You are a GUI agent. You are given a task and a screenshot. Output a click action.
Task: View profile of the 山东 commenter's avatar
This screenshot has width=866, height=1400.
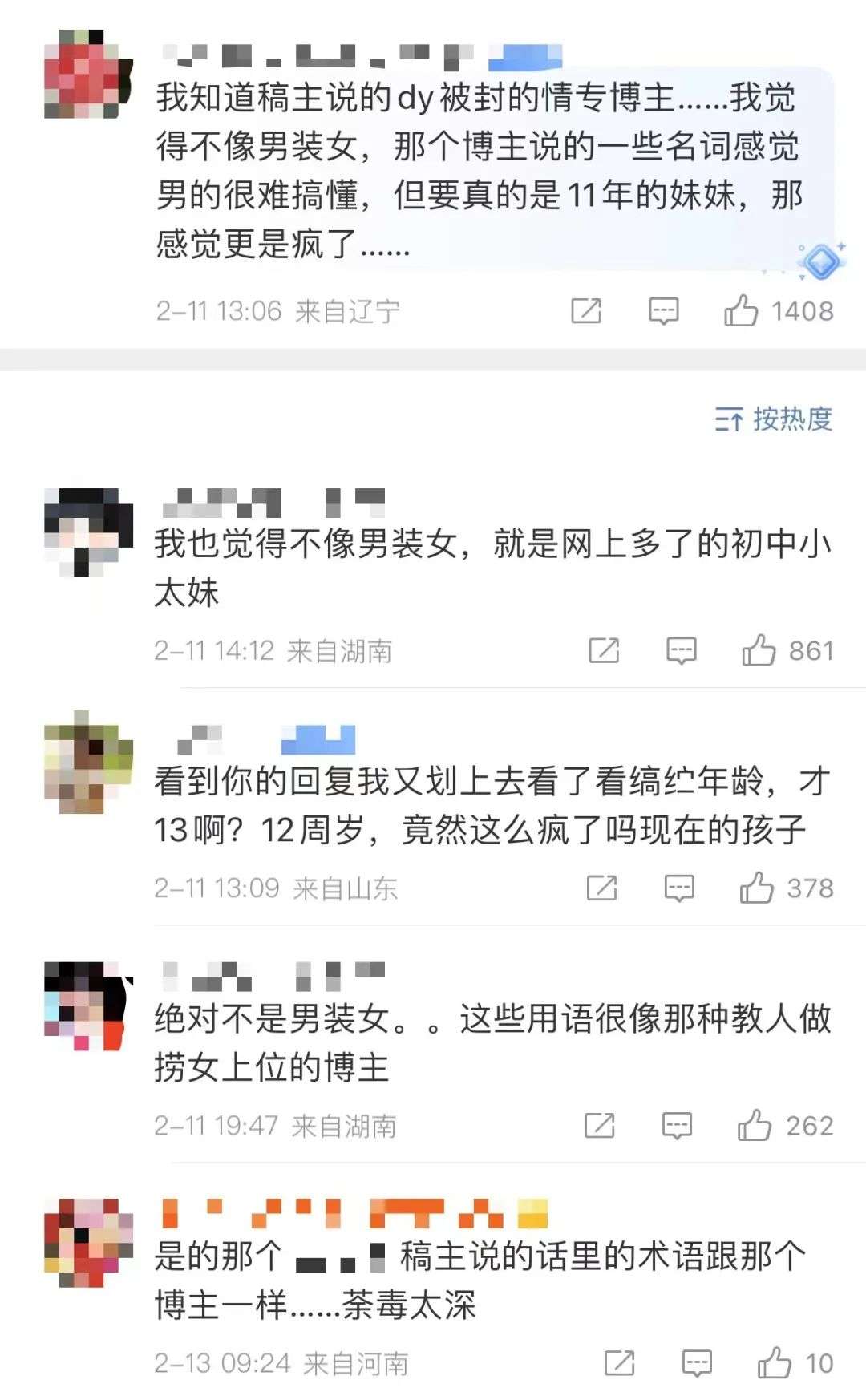tap(87, 762)
